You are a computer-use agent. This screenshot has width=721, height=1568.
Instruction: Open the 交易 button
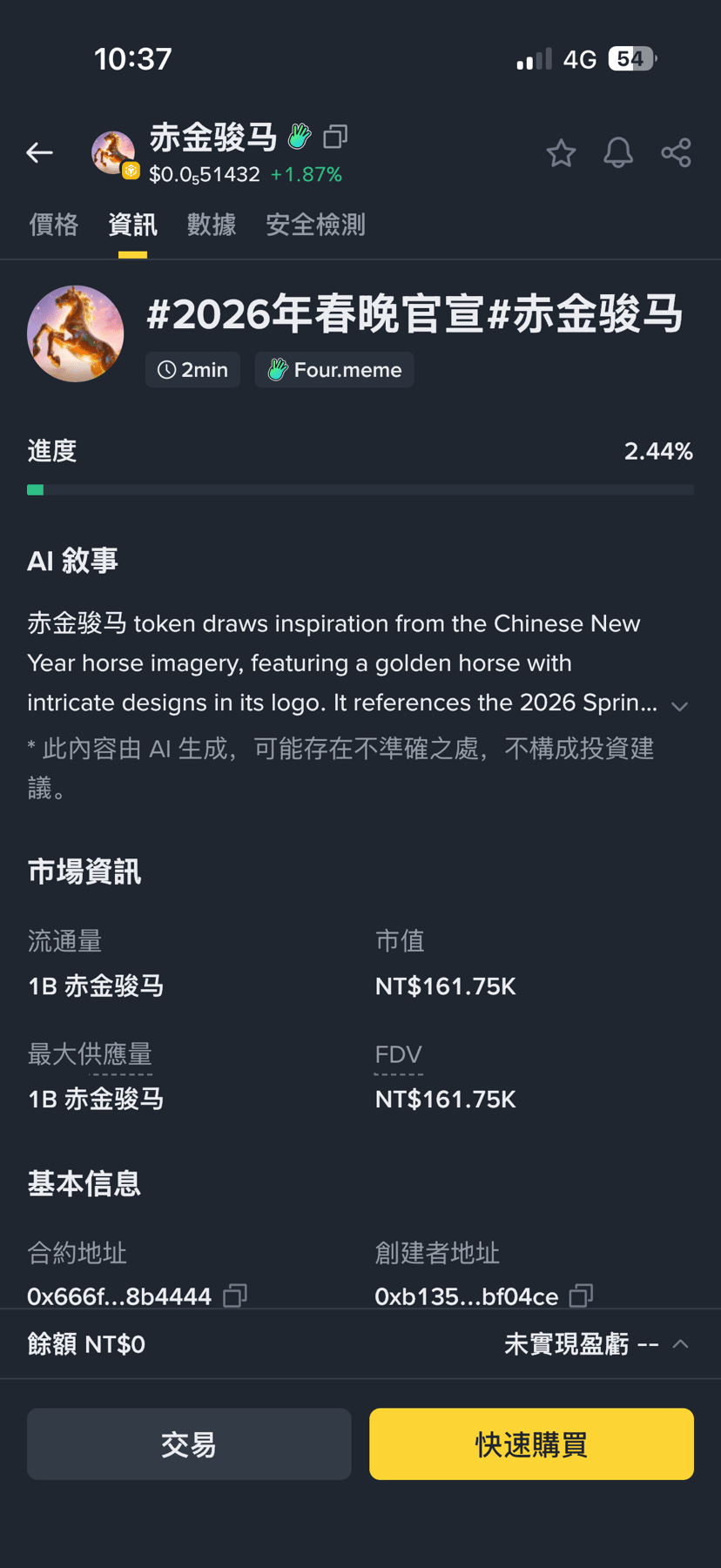(x=189, y=1444)
